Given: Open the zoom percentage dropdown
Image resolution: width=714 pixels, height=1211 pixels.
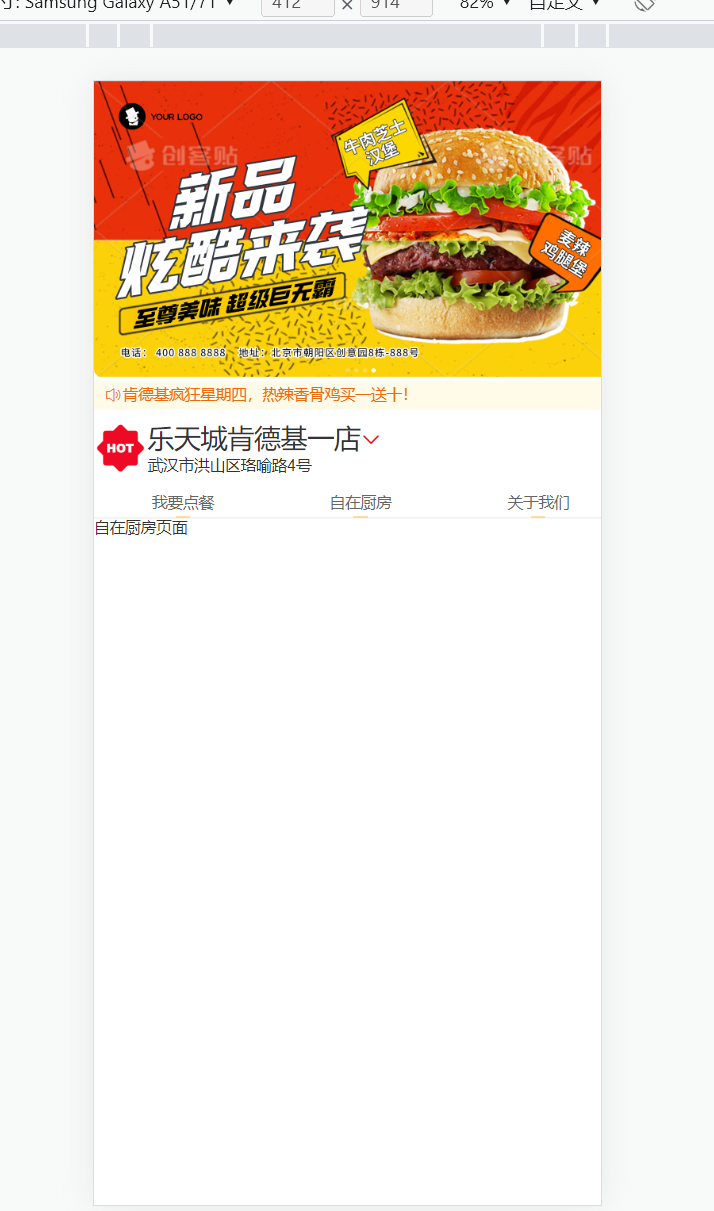Looking at the screenshot, I should coord(484,4).
